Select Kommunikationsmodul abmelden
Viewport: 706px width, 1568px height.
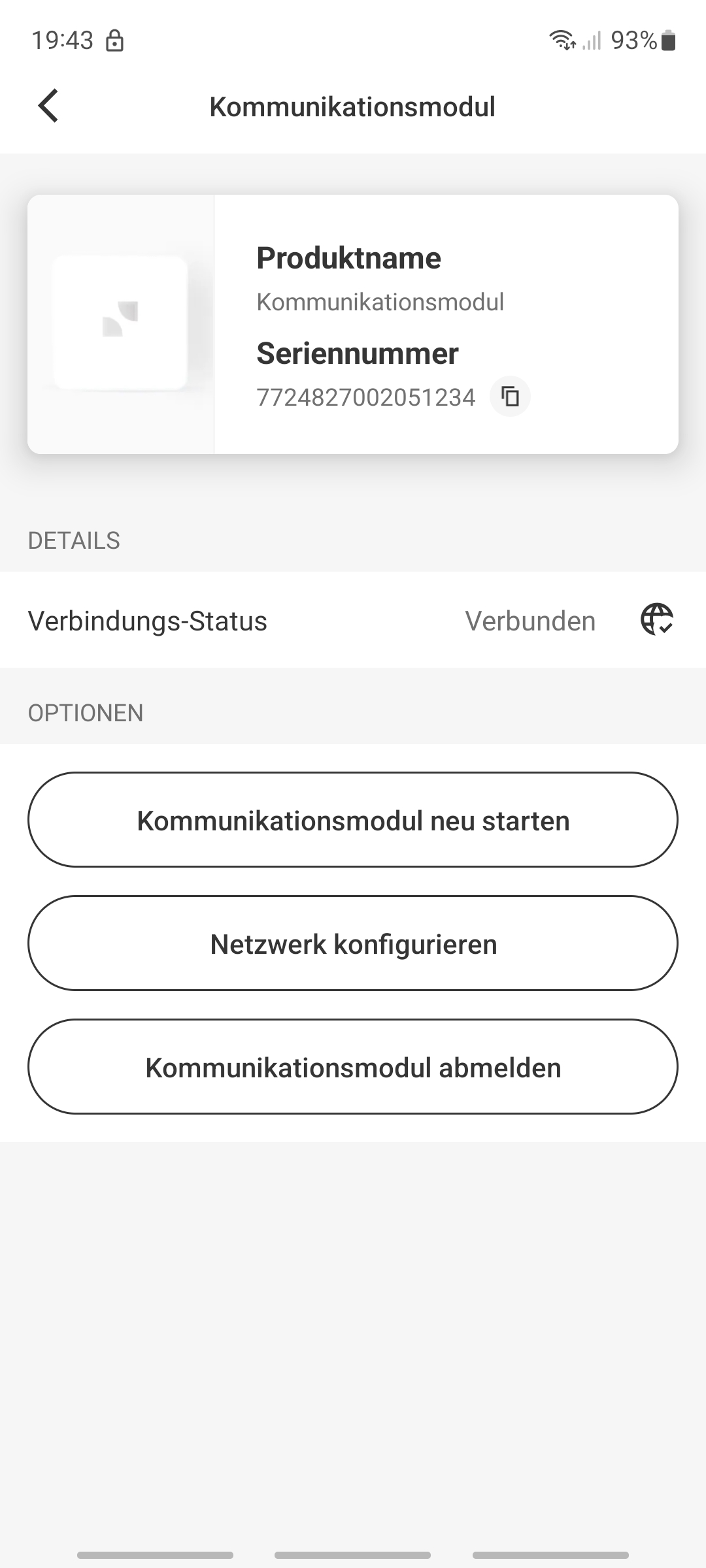(x=353, y=1067)
